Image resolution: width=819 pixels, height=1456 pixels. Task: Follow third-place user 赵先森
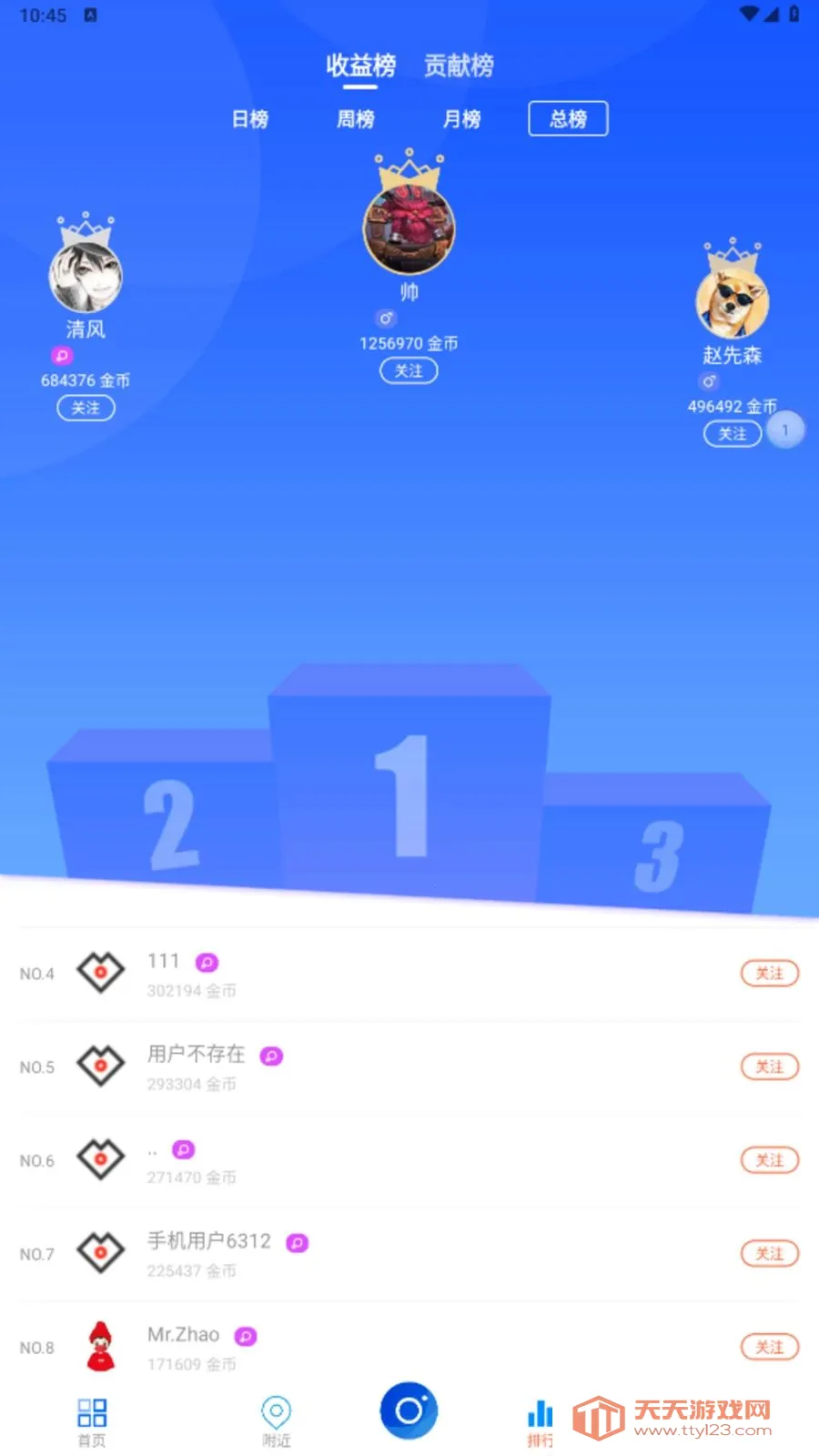(x=732, y=434)
